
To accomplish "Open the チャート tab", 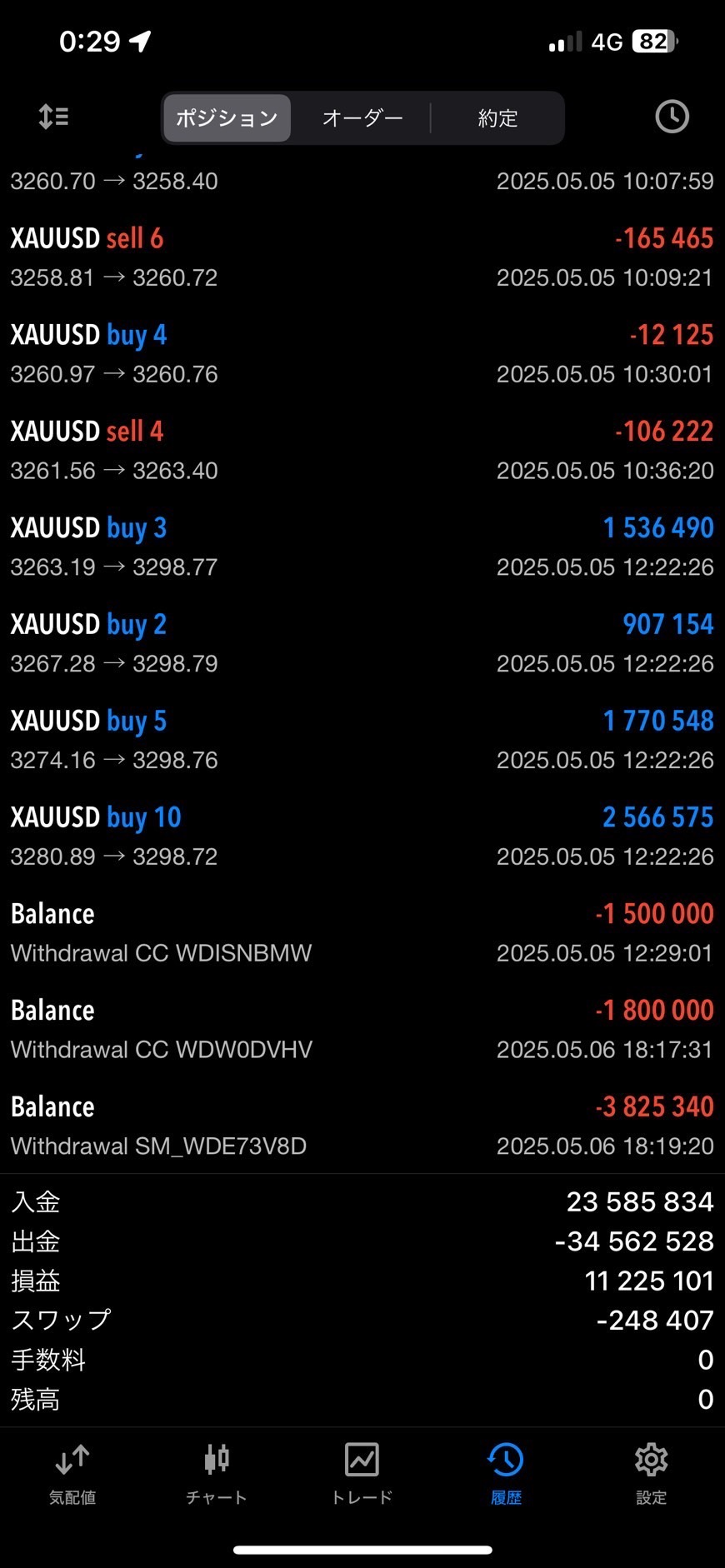I will click(217, 1475).
